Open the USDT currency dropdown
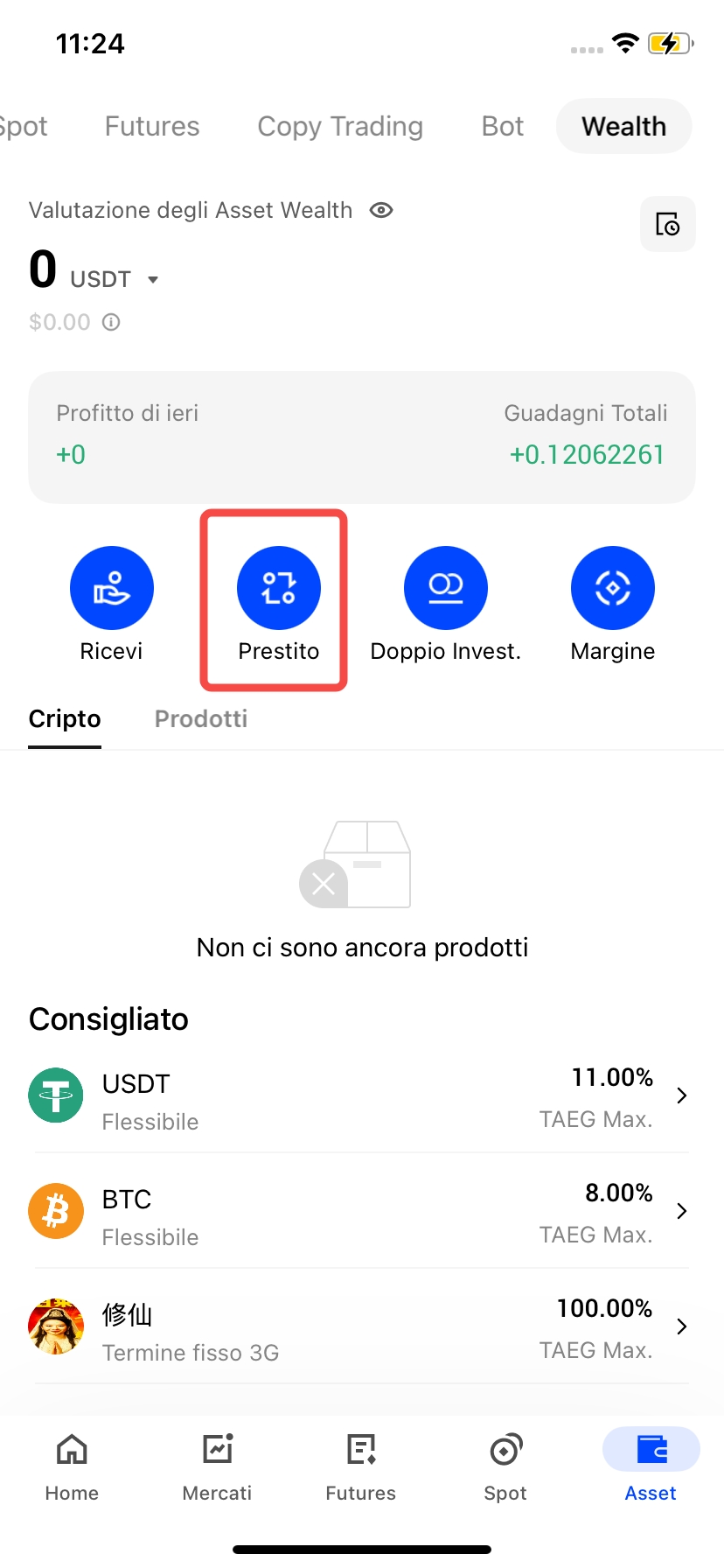 [x=153, y=280]
